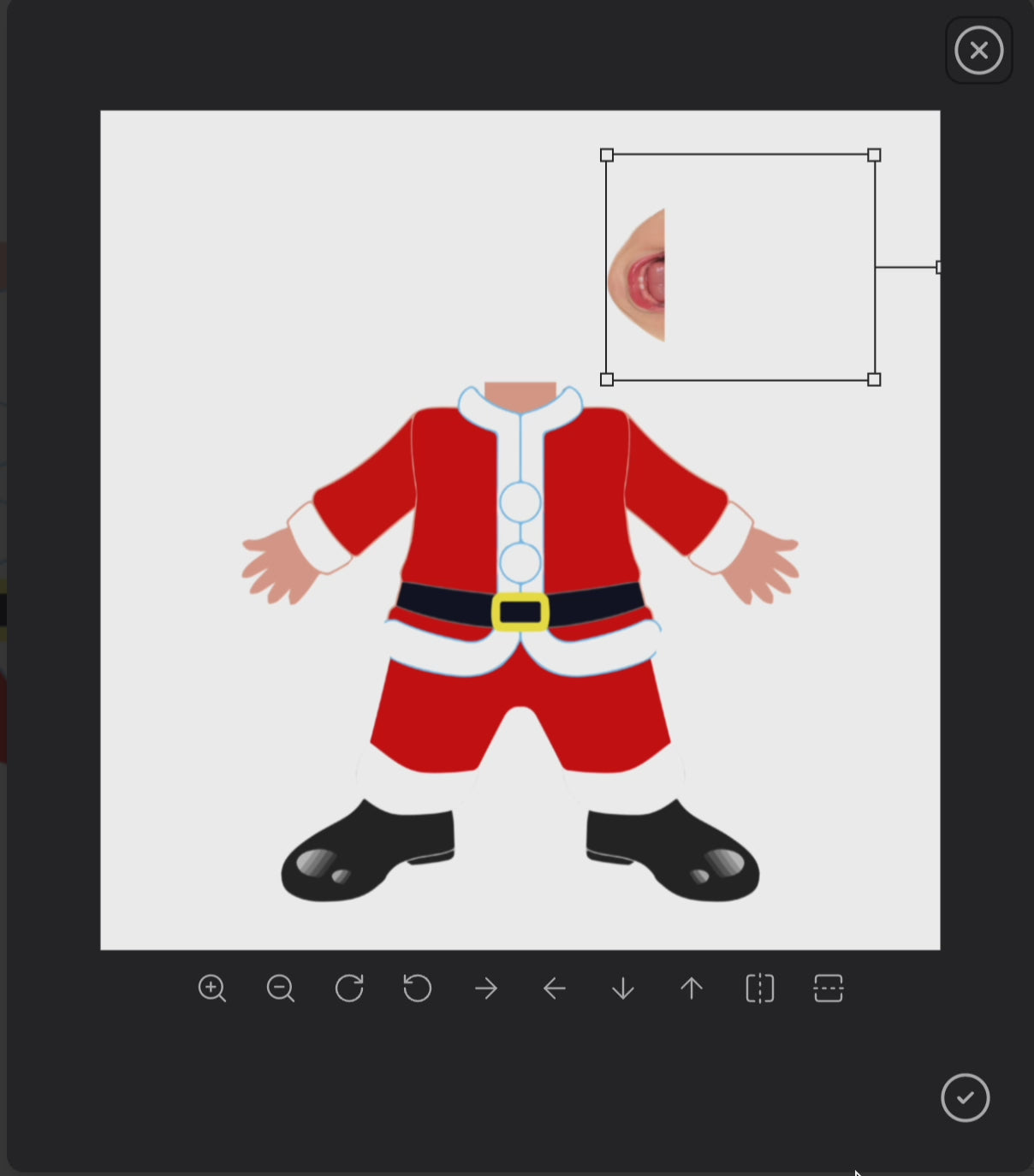Screen dimensions: 1034x1176
Task: Rotate the image clockwise
Action: click(349, 989)
